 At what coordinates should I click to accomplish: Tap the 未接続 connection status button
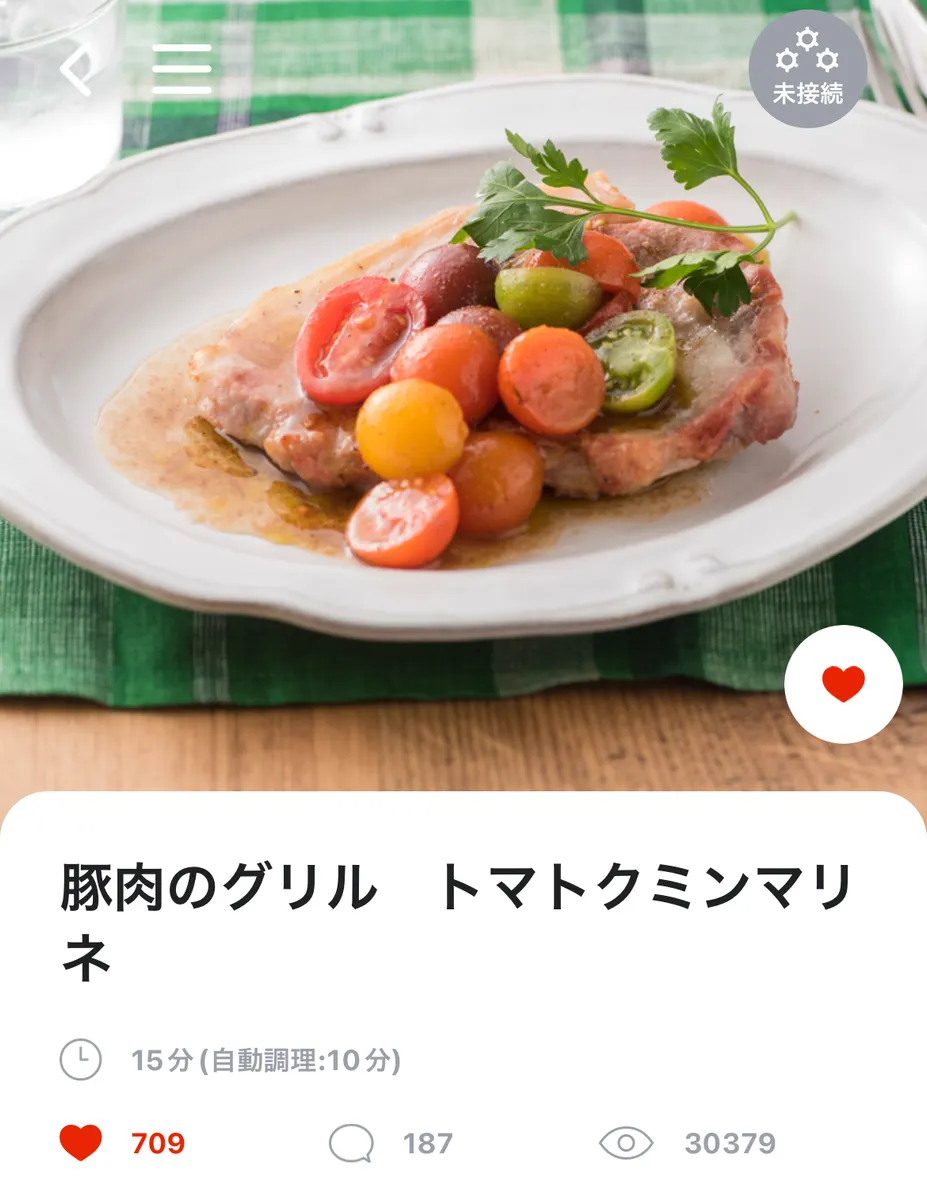pos(807,69)
